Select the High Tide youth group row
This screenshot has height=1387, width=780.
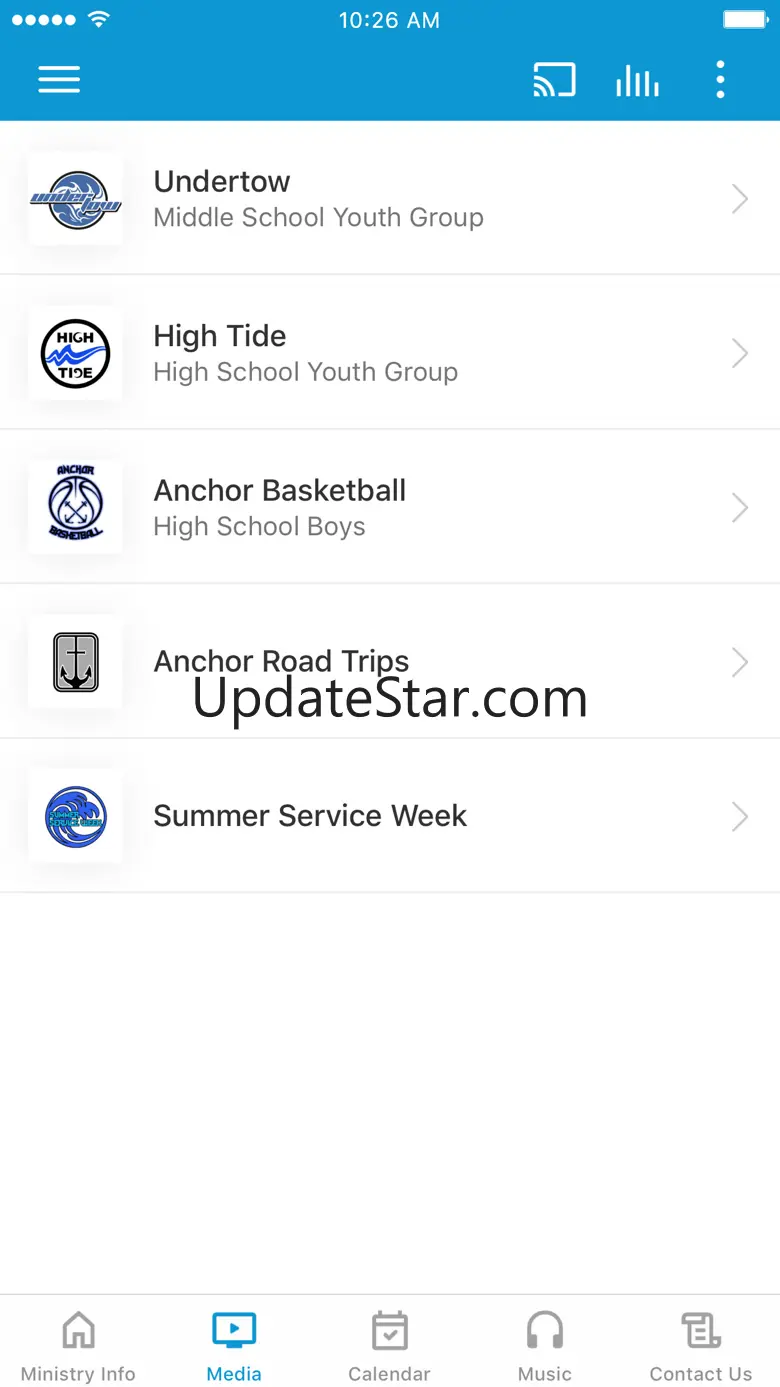point(390,353)
